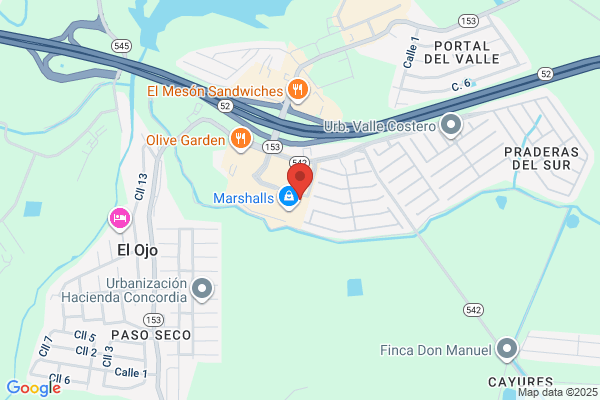Viewport: 600px width, 400px height.
Task: Open Urbanización Hacienda Concordia marker
Action: (x=202, y=289)
